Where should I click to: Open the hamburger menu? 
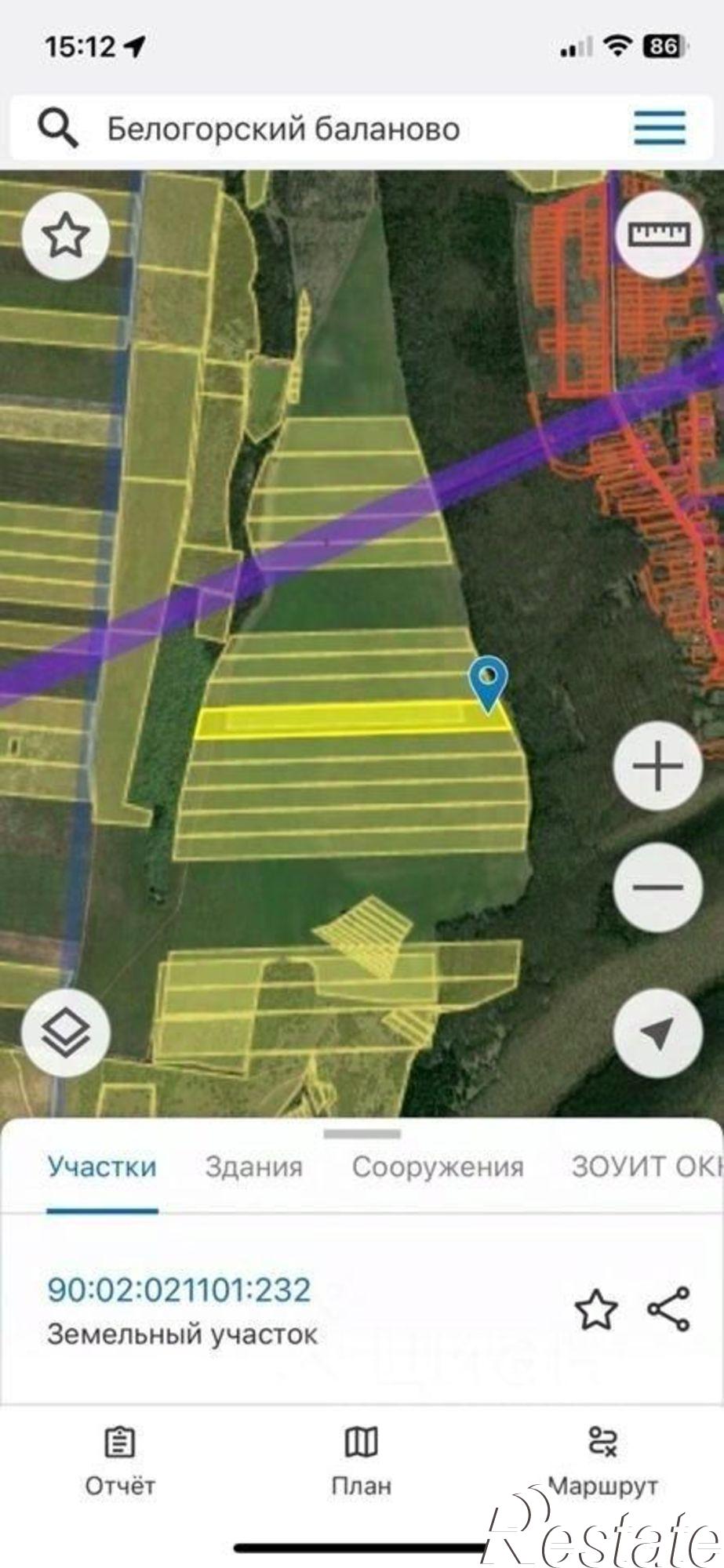660,128
